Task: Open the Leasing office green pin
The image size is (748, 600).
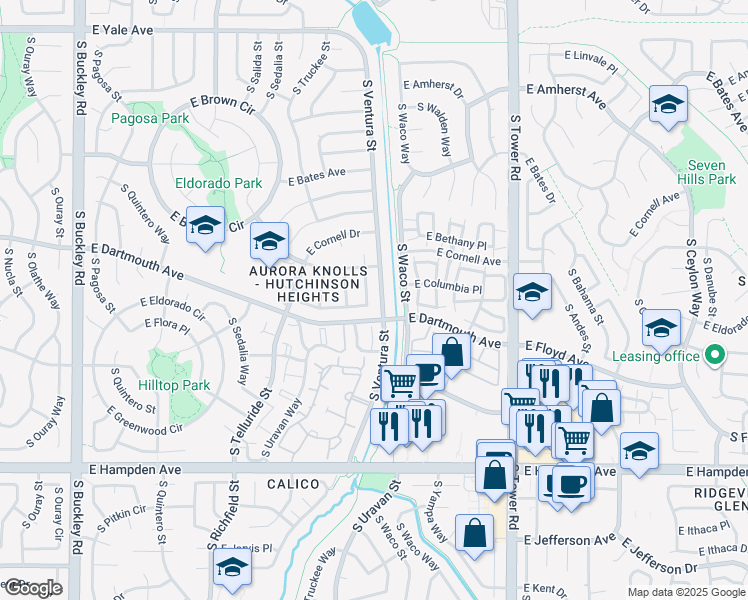Action: (715, 355)
